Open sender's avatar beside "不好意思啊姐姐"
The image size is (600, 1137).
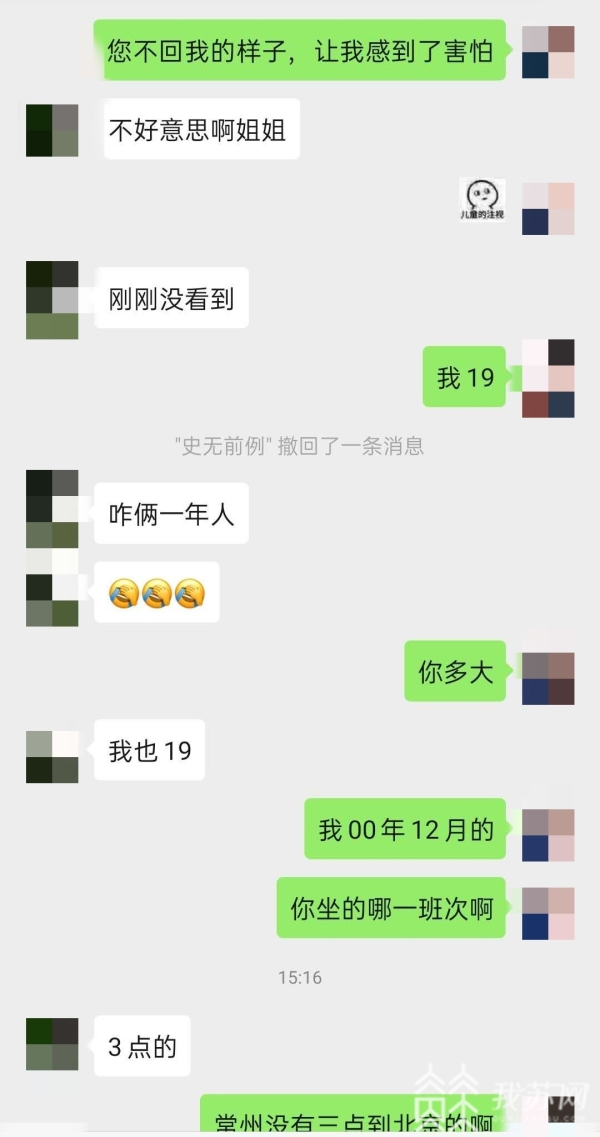click(x=52, y=130)
